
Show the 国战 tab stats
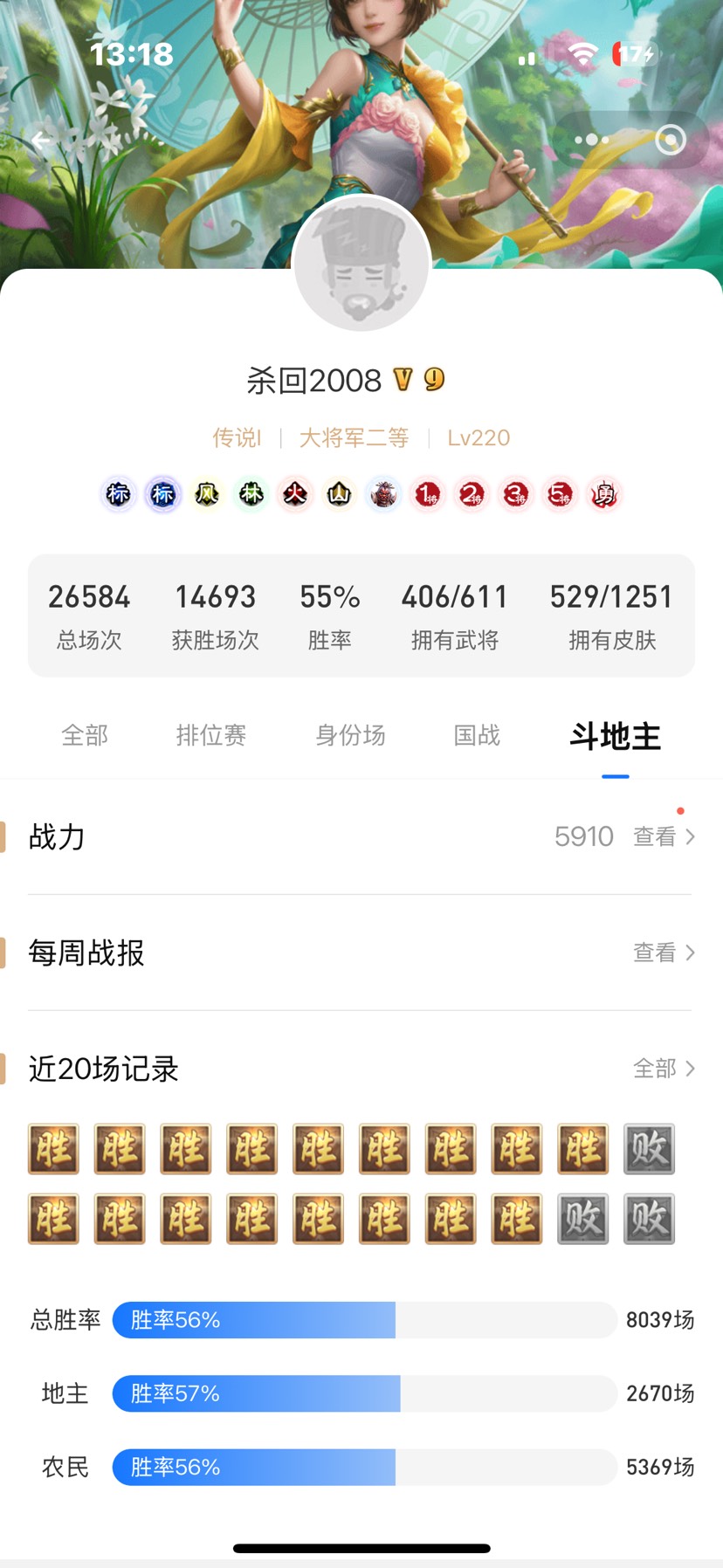tap(477, 735)
